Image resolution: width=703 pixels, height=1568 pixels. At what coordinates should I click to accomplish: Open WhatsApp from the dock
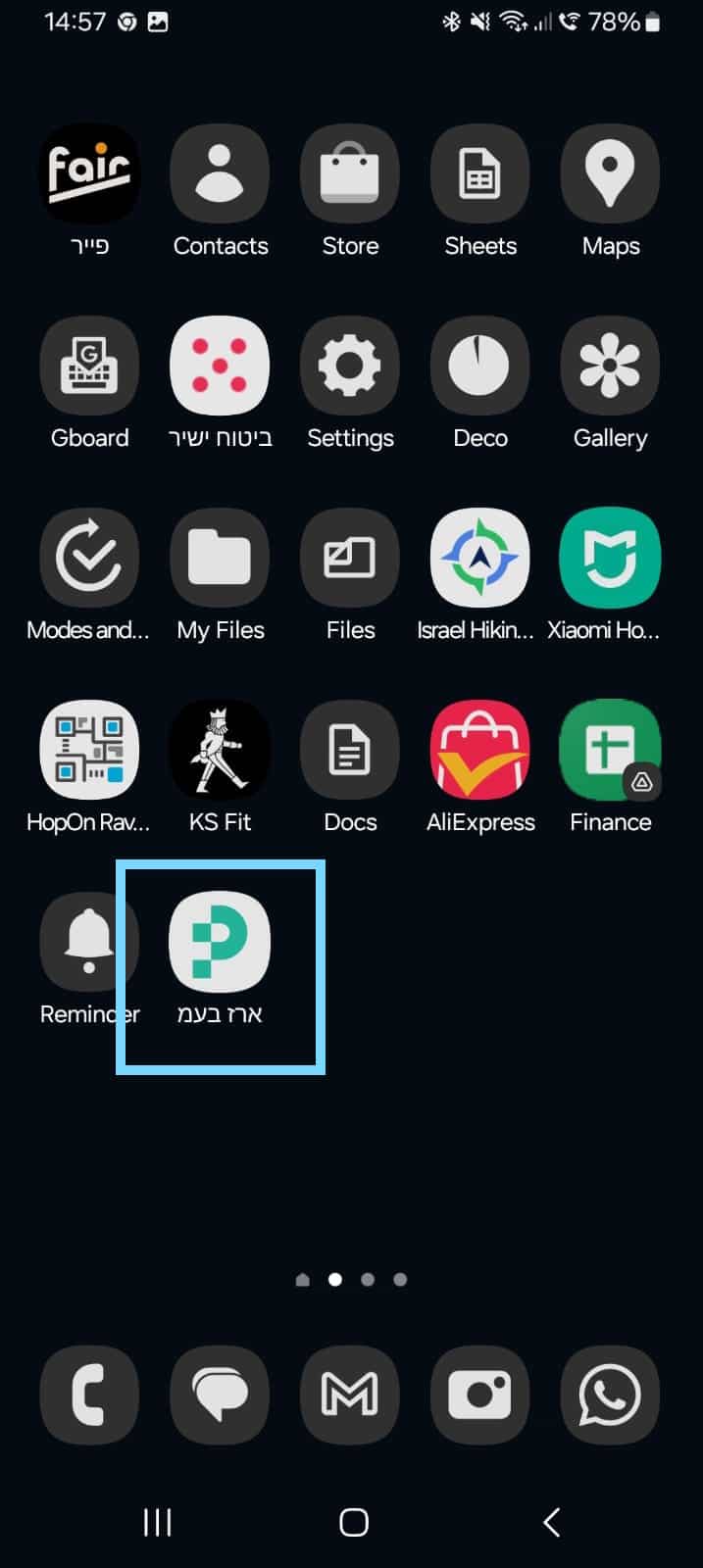pyautogui.click(x=610, y=1395)
